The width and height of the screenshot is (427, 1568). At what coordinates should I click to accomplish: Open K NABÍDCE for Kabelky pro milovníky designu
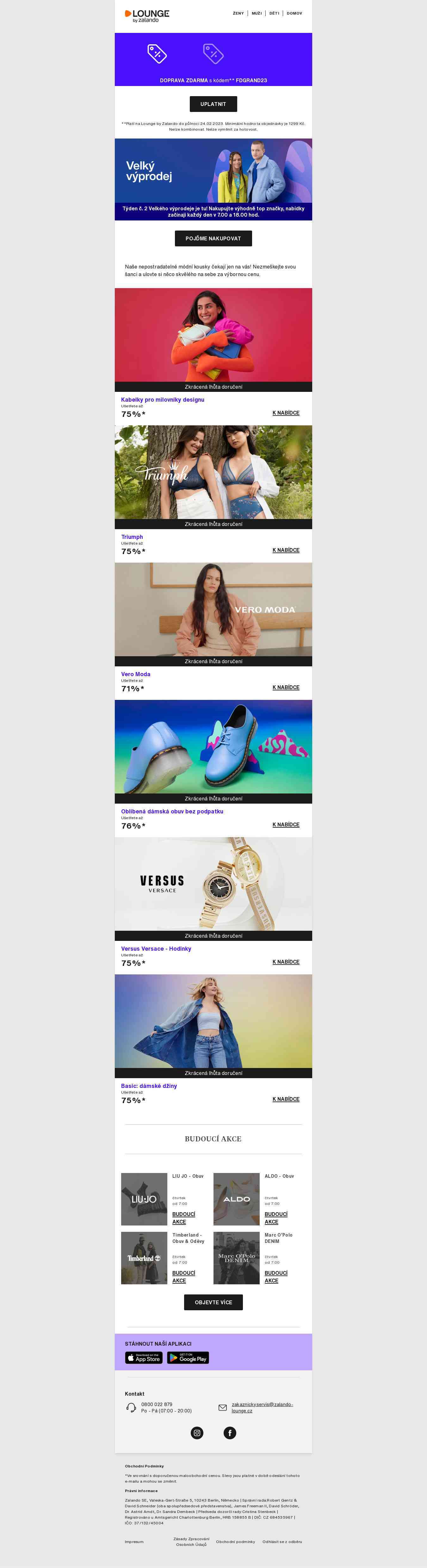tap(286, 413)
